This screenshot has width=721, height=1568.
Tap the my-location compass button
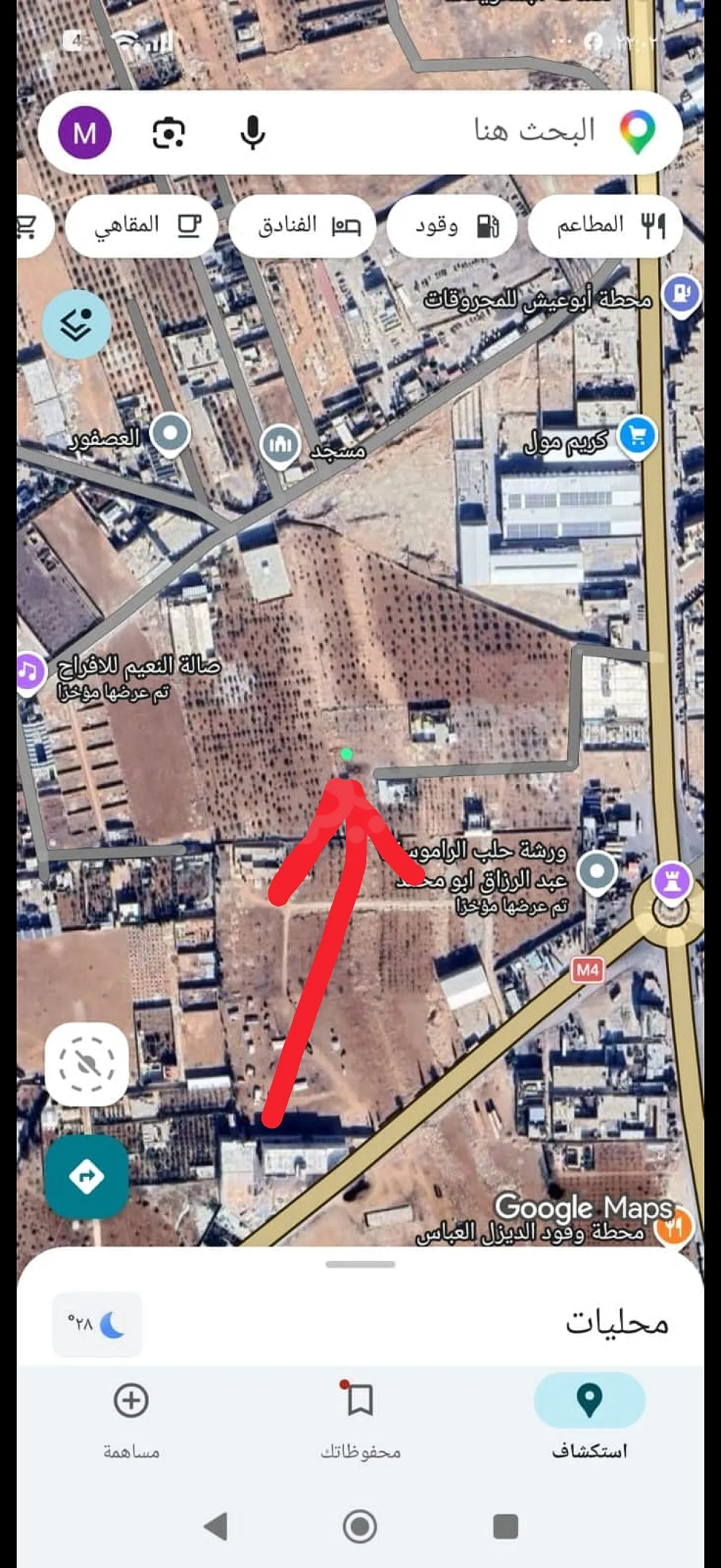[87, 1064]
